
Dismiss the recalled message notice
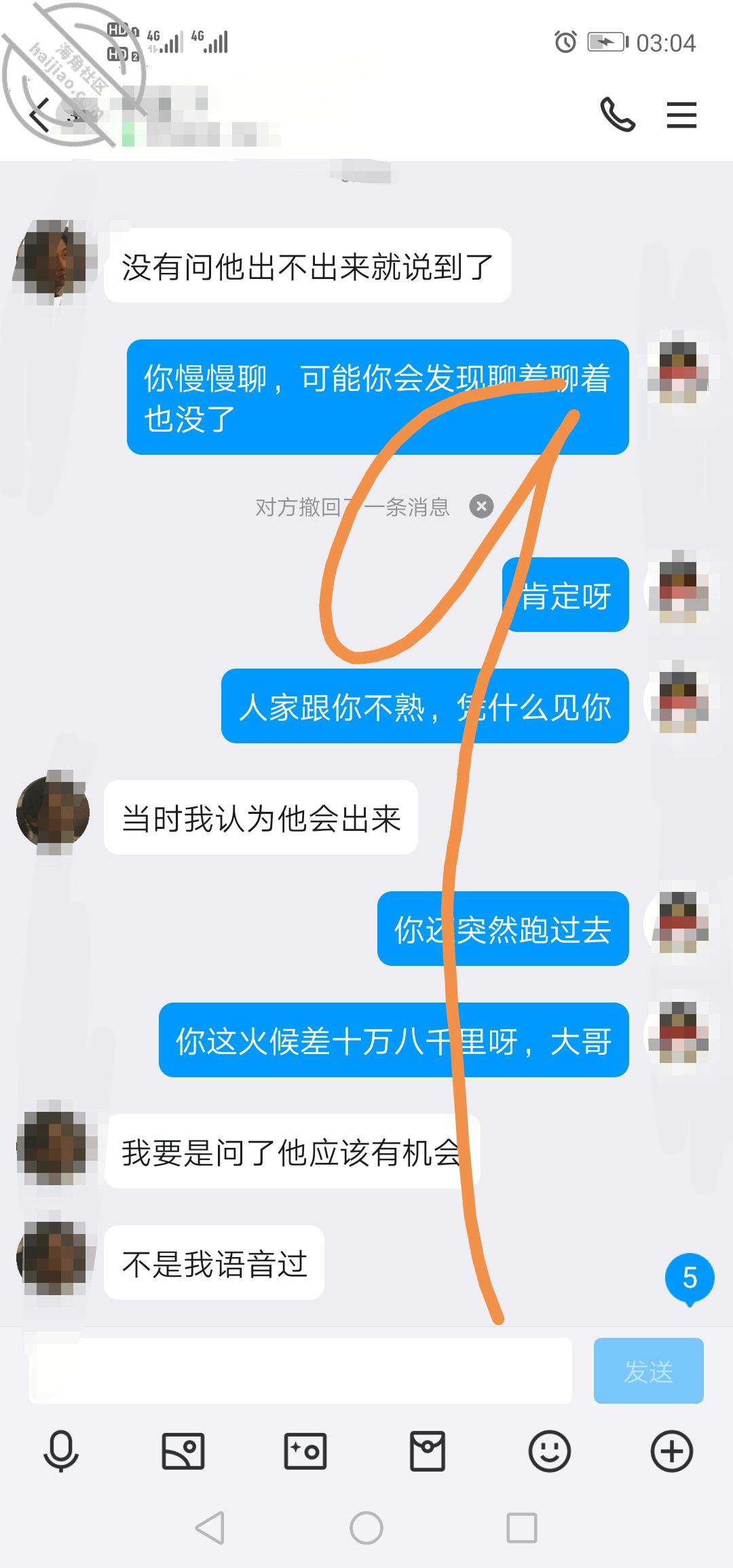(481, 506)
